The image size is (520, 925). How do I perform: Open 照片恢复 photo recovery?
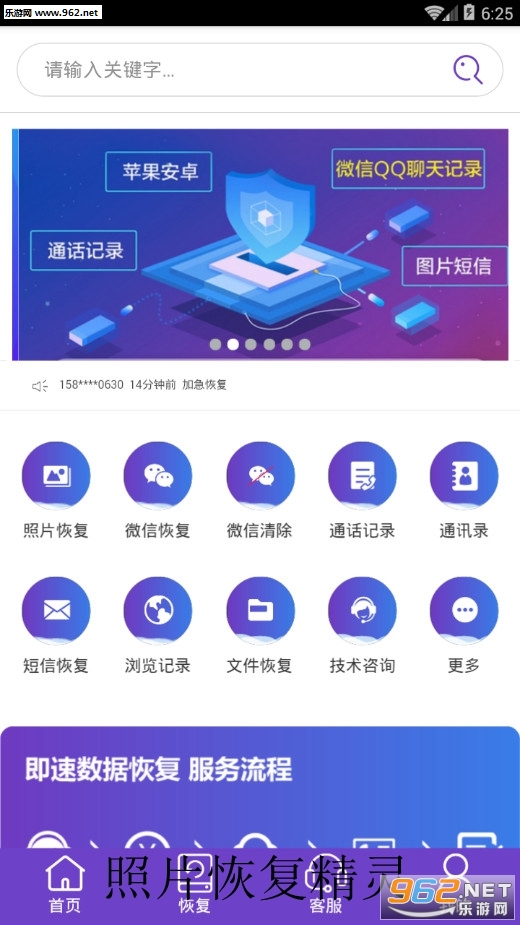click(56, 490)
